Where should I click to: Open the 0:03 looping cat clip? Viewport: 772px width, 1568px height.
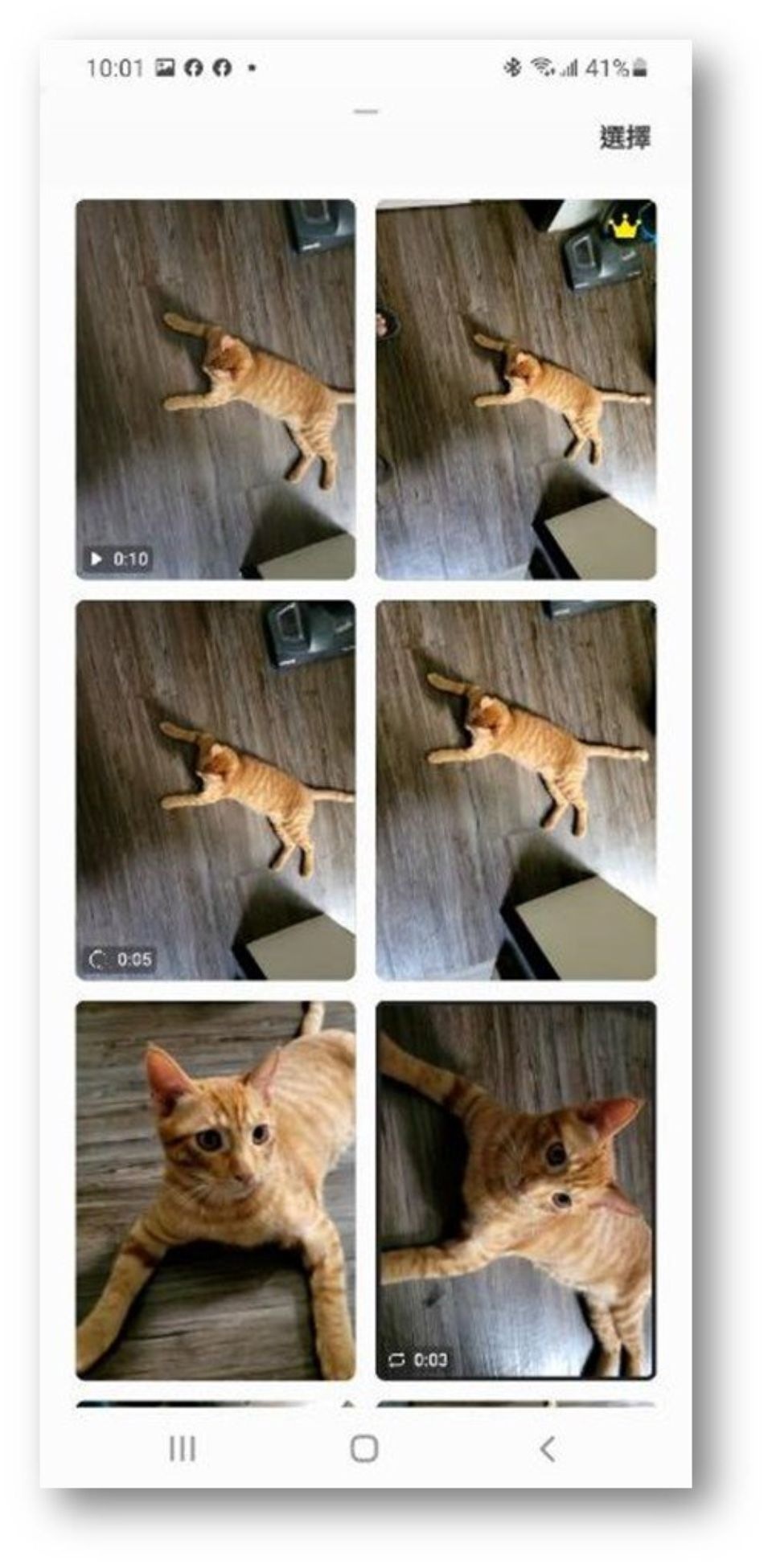click(515, 1190)
